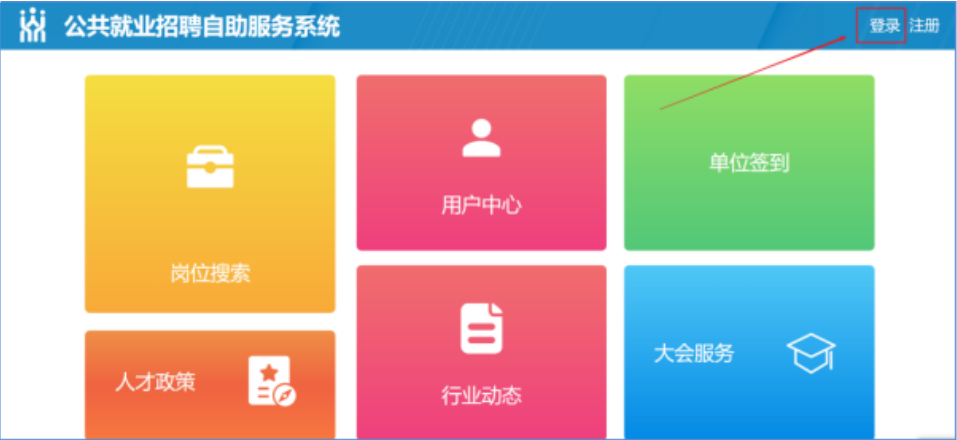
Task: Go to 用户中心 user center
Action: (x=481, y=163)
